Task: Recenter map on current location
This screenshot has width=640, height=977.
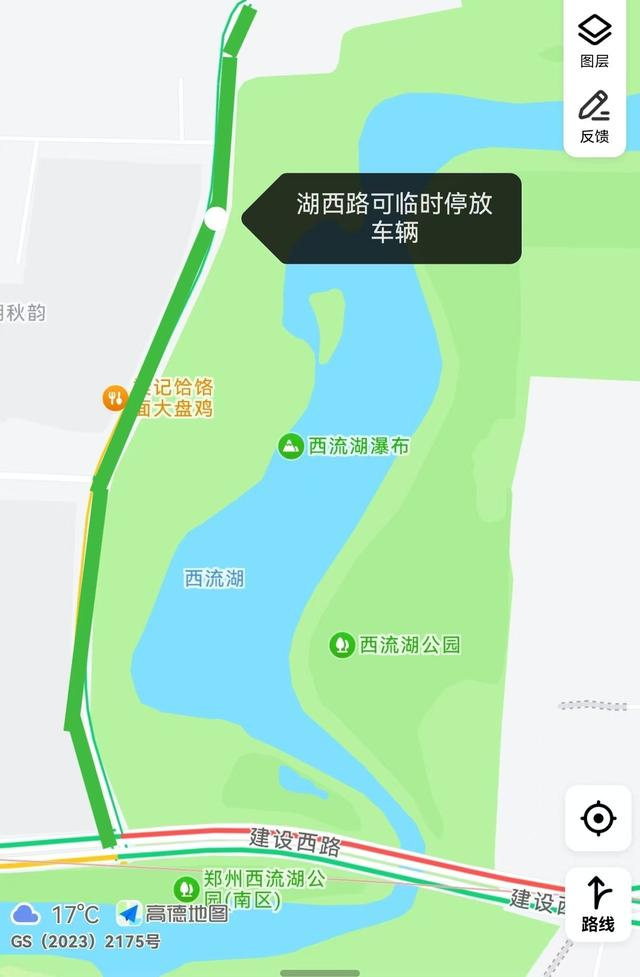Action: click(x=598, y=819)
